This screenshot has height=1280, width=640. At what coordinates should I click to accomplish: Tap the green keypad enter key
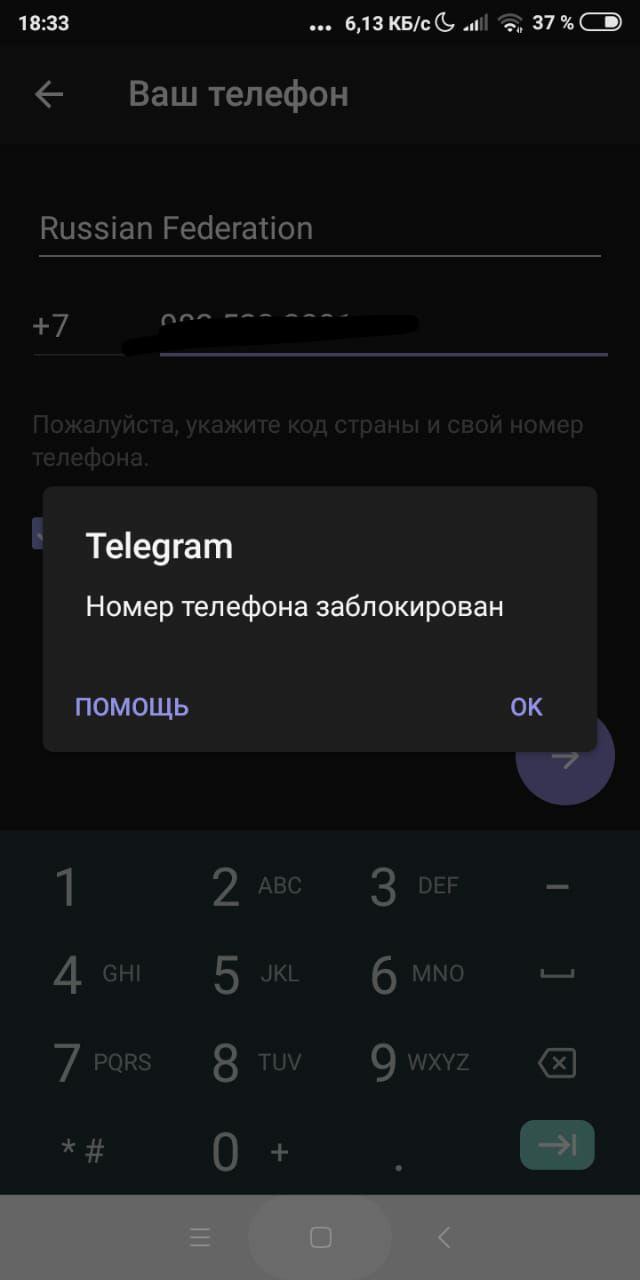[x=557, y=1145]
